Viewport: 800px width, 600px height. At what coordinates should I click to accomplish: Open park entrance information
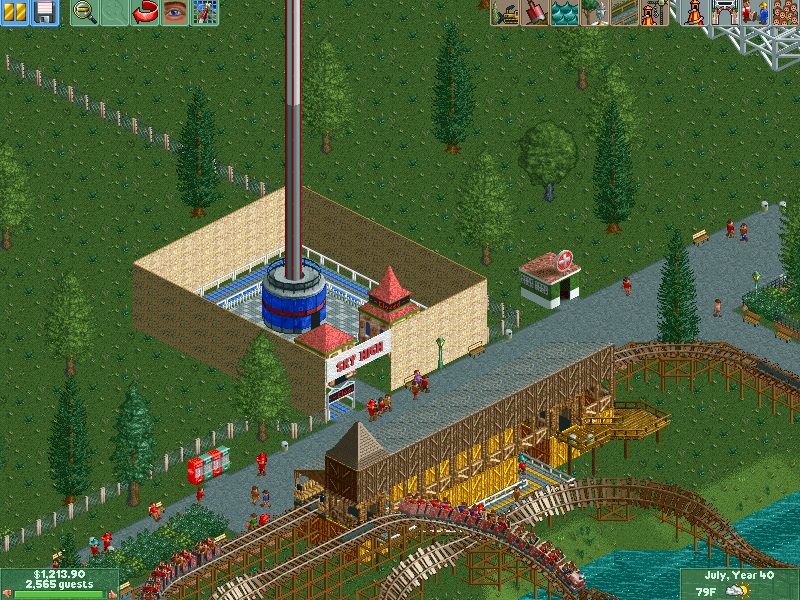pyautogui.click(x=723, y=12)
